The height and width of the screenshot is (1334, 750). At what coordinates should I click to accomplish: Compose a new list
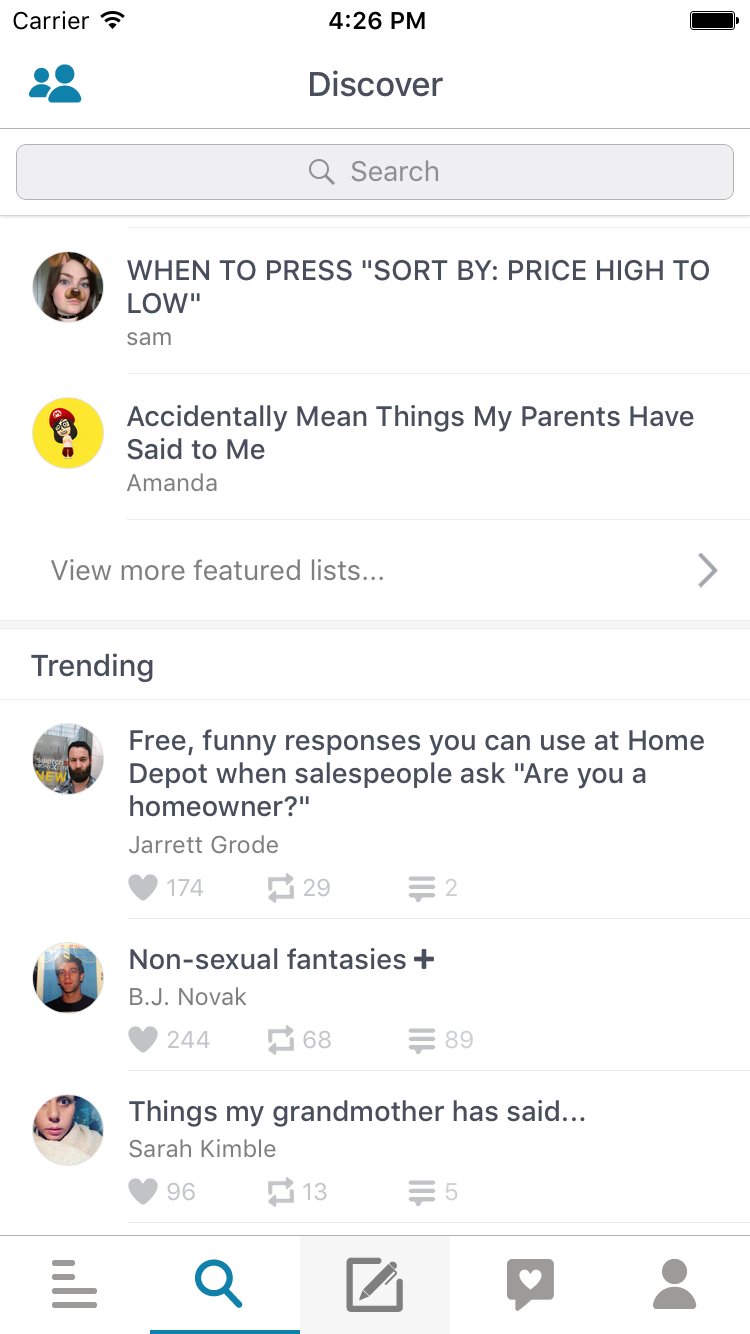coord(375,1285)
